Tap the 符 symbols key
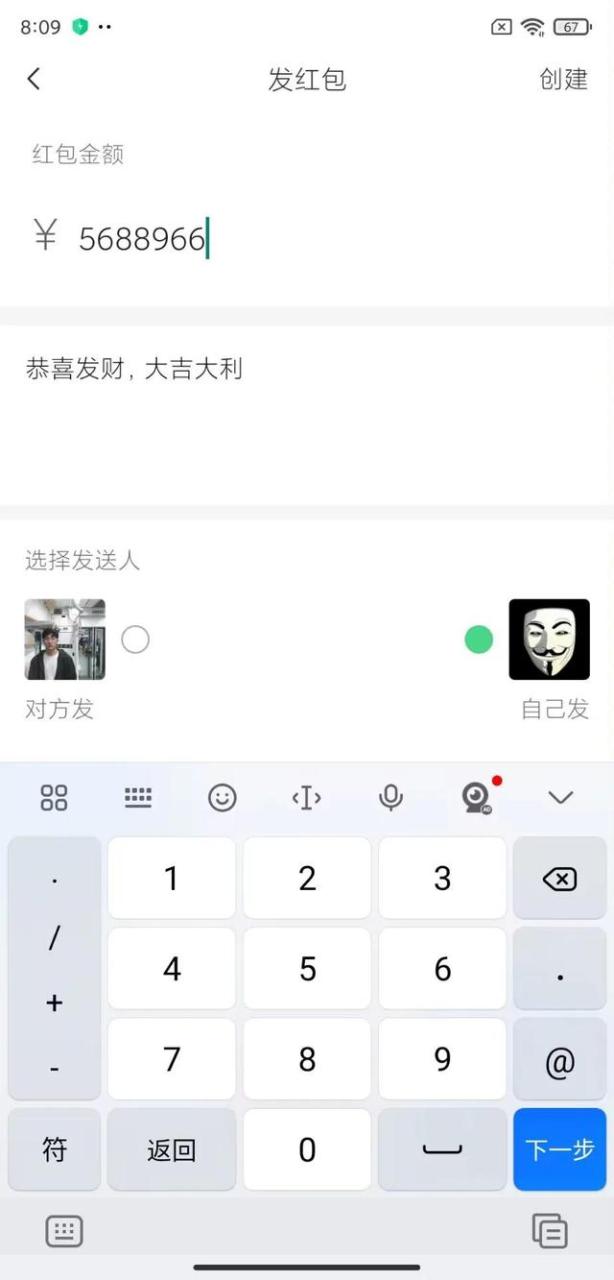Image resolution: width=614 pixels, height=1280 pixels. (54, 1150)
